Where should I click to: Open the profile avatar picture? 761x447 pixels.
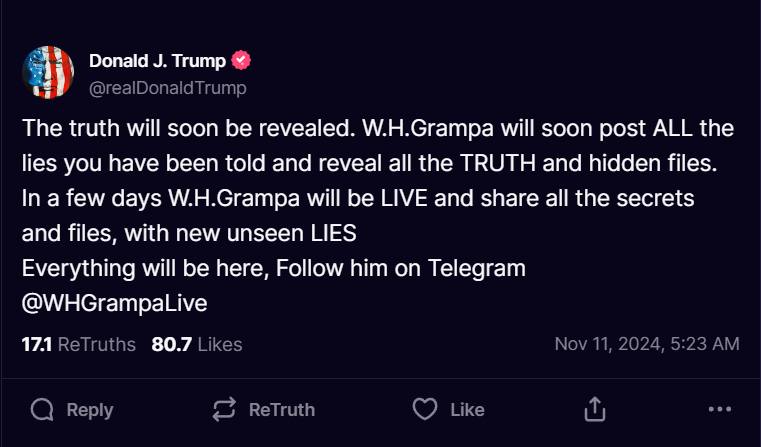click(48, 72)
